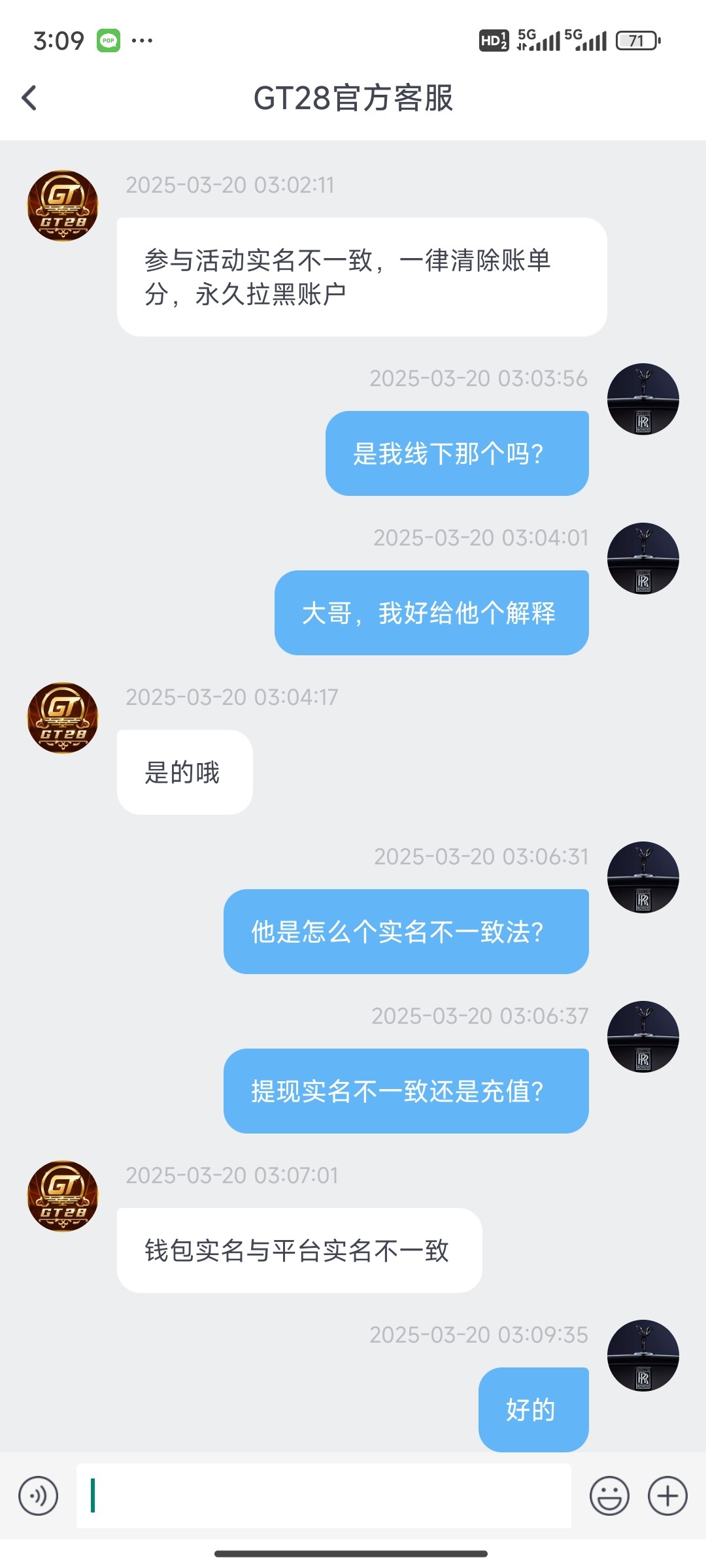The height and width of the screenshot is (1568, 706).
Task: Open the plus attachment menu
Action: pyautogui.click(x=667, y=1495)
